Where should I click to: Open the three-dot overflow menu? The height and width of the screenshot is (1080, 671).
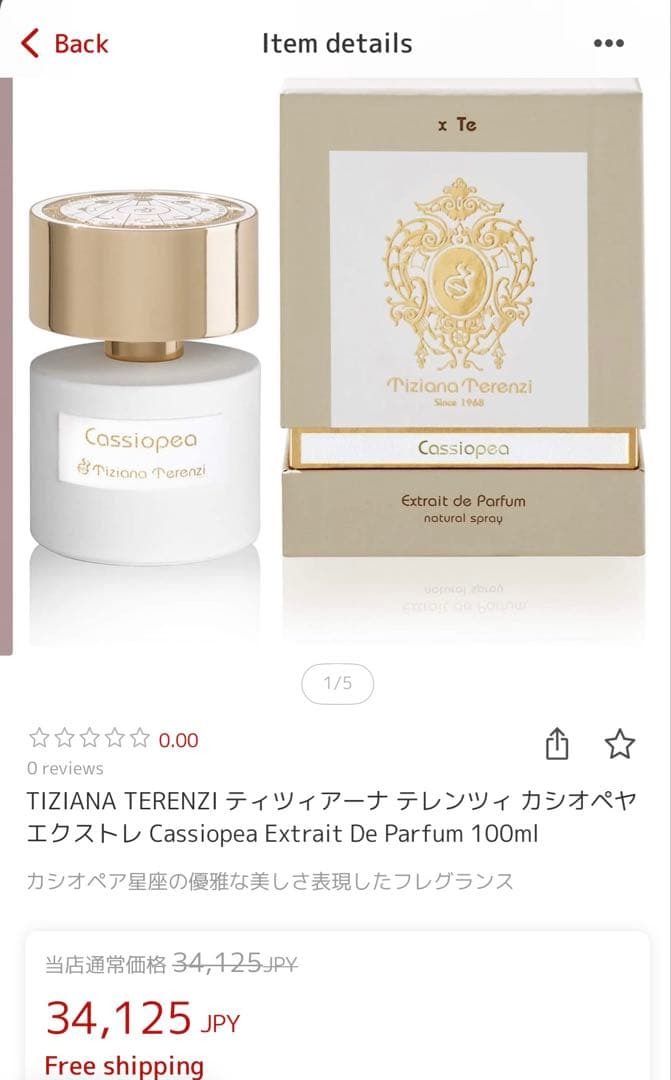(608, 43)
